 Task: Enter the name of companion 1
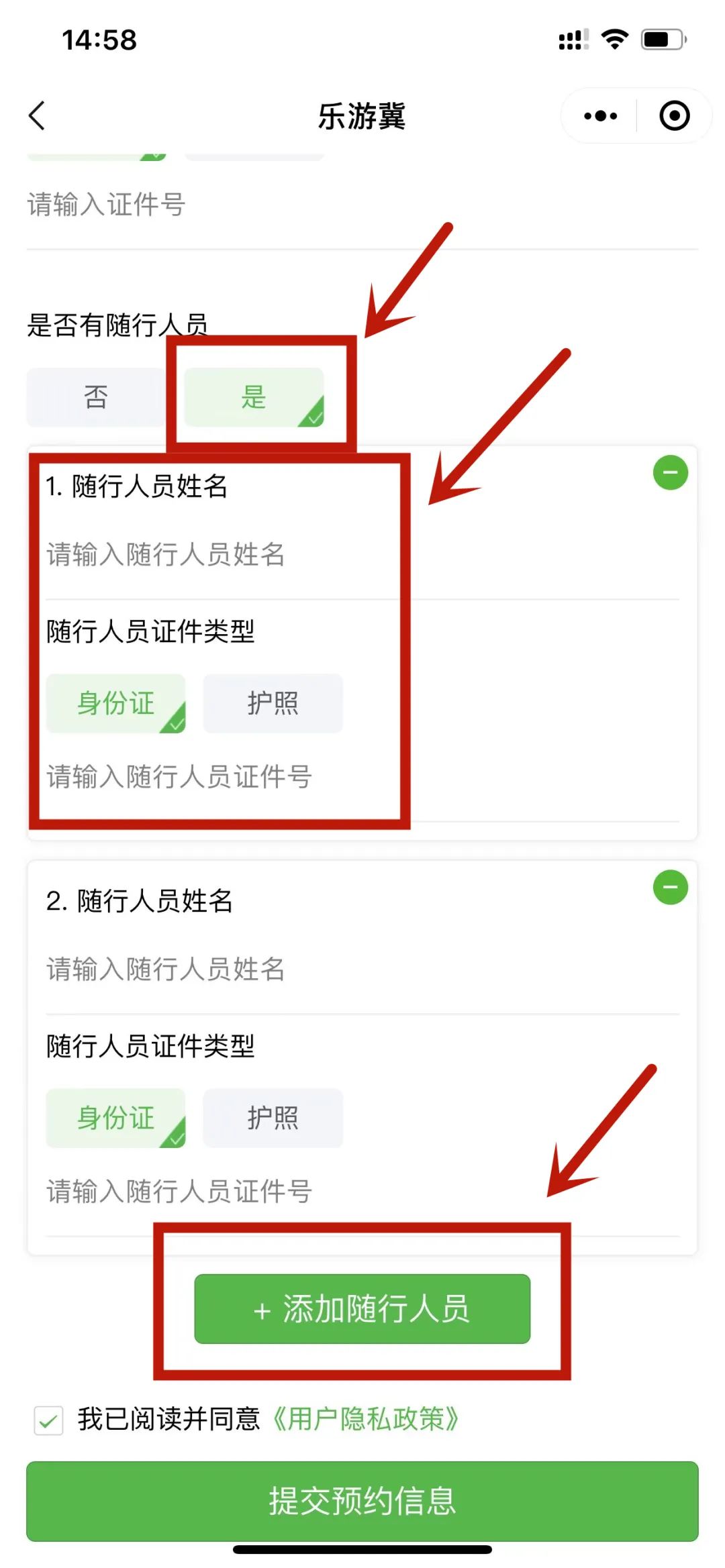(362, 555)
